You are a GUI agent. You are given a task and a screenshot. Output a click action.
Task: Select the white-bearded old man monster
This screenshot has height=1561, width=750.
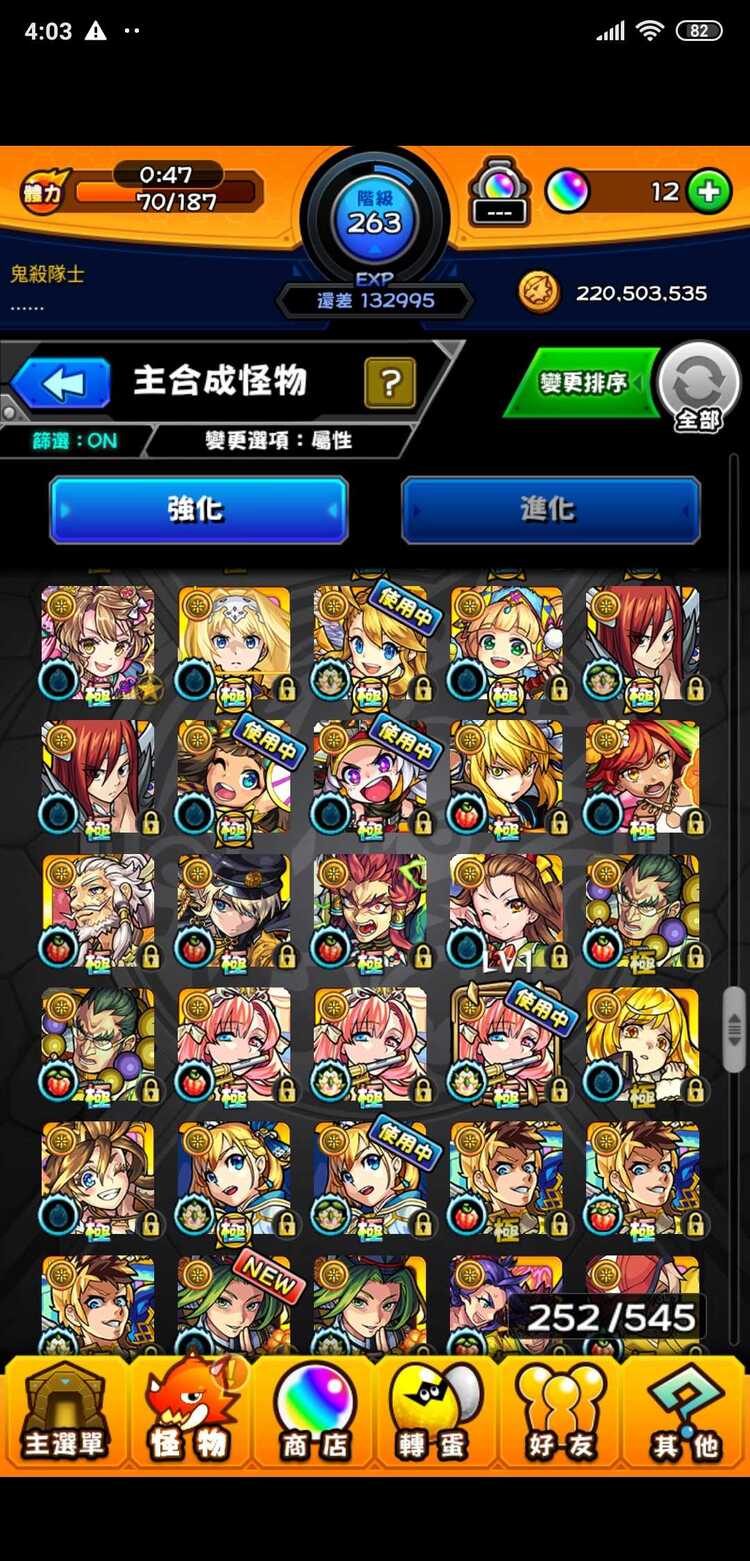click(98, 911)
